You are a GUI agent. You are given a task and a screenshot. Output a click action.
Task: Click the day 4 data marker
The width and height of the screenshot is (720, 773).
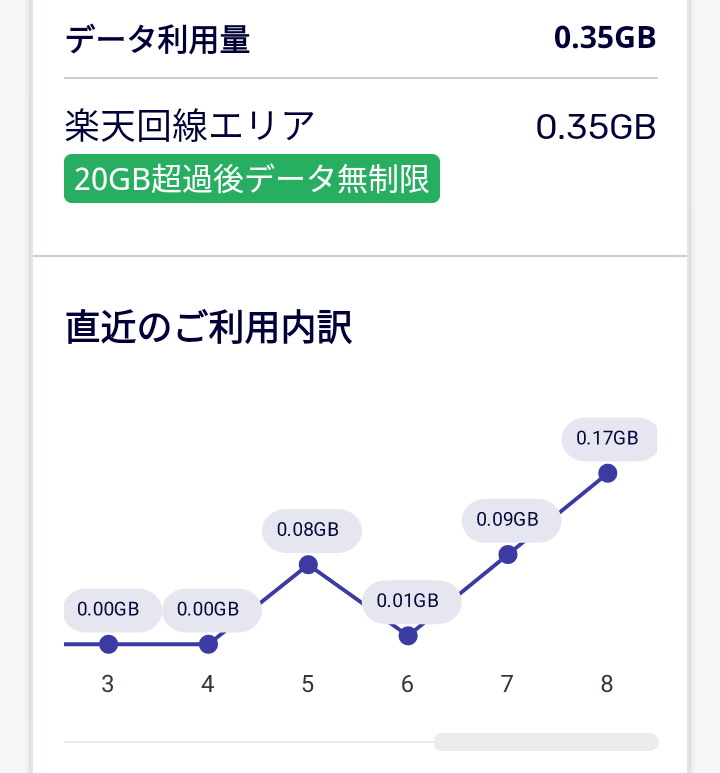[x=209, y=643]
